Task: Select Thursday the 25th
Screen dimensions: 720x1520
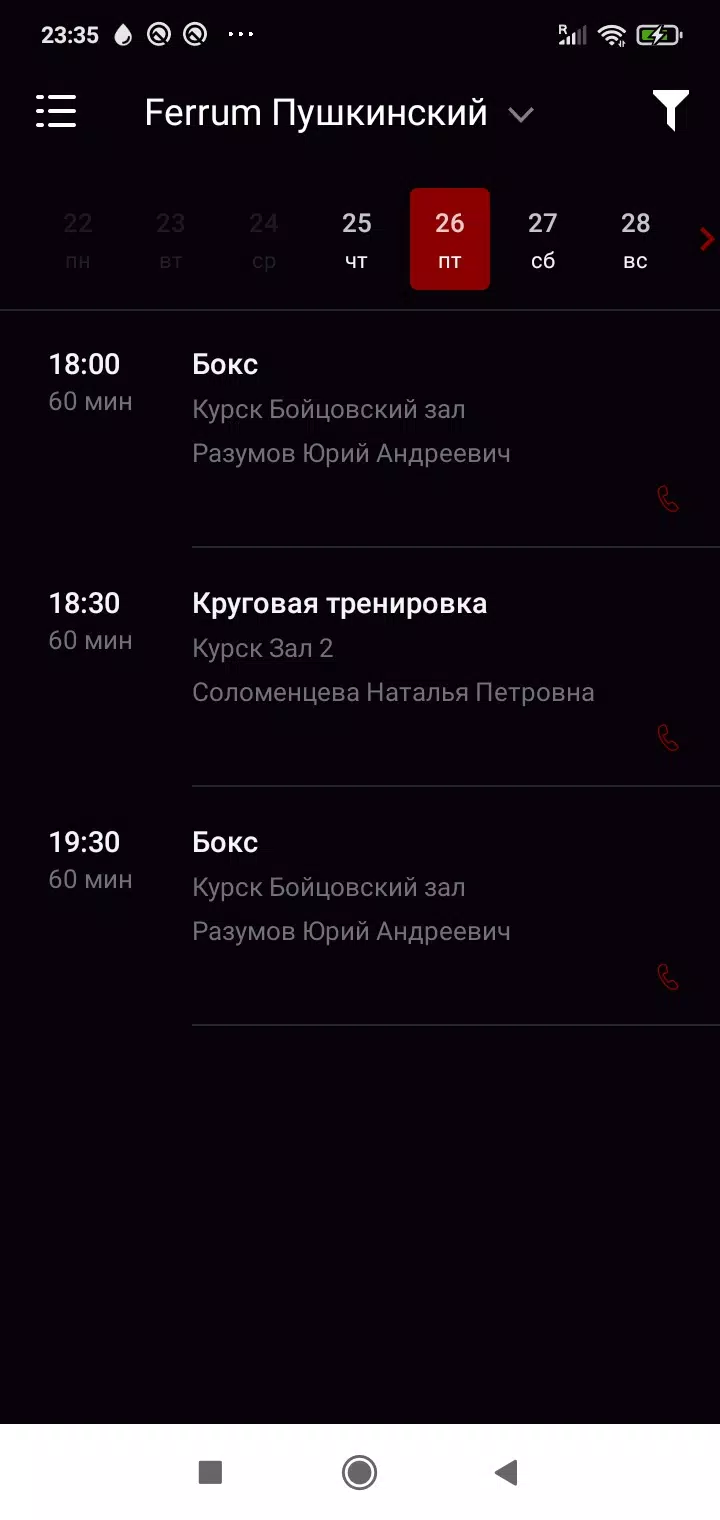Action: 357,239
